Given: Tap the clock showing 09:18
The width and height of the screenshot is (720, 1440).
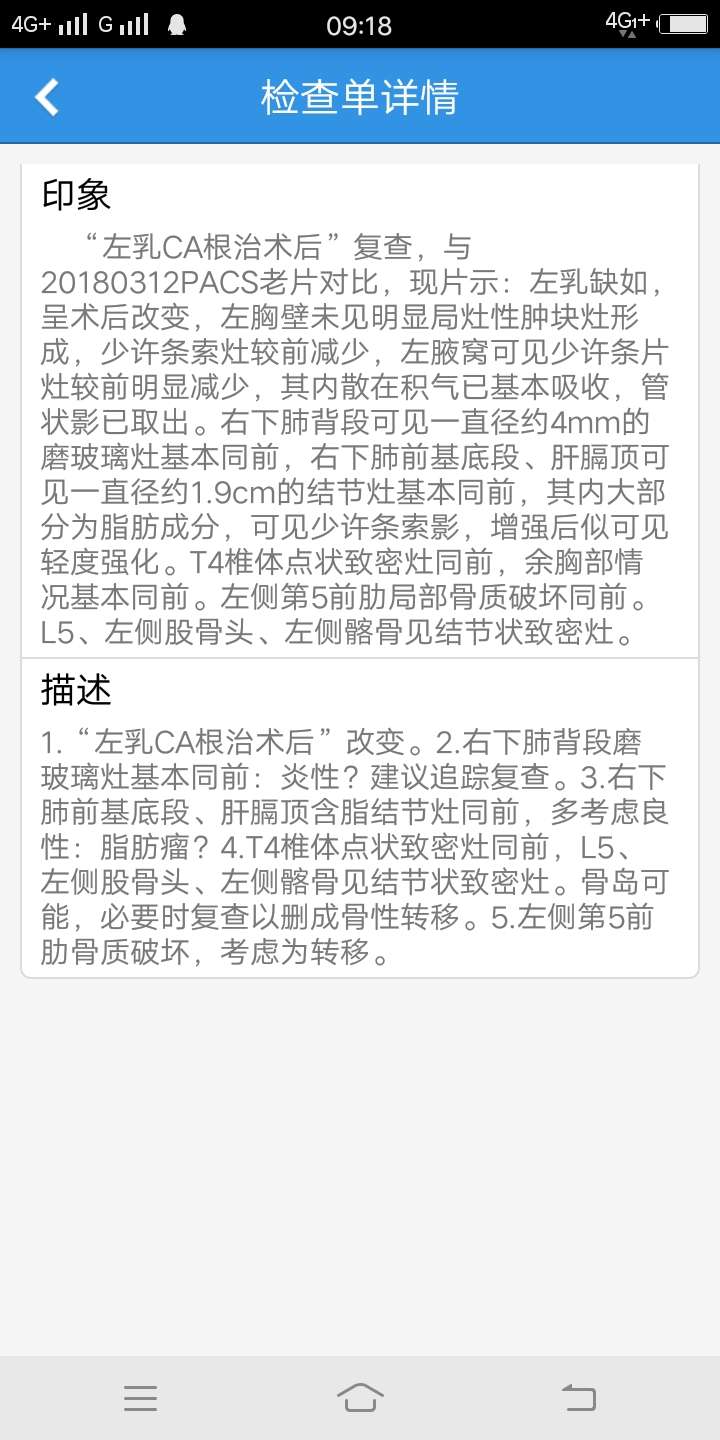Looking at the screenshot, I should tap(360, 24).
